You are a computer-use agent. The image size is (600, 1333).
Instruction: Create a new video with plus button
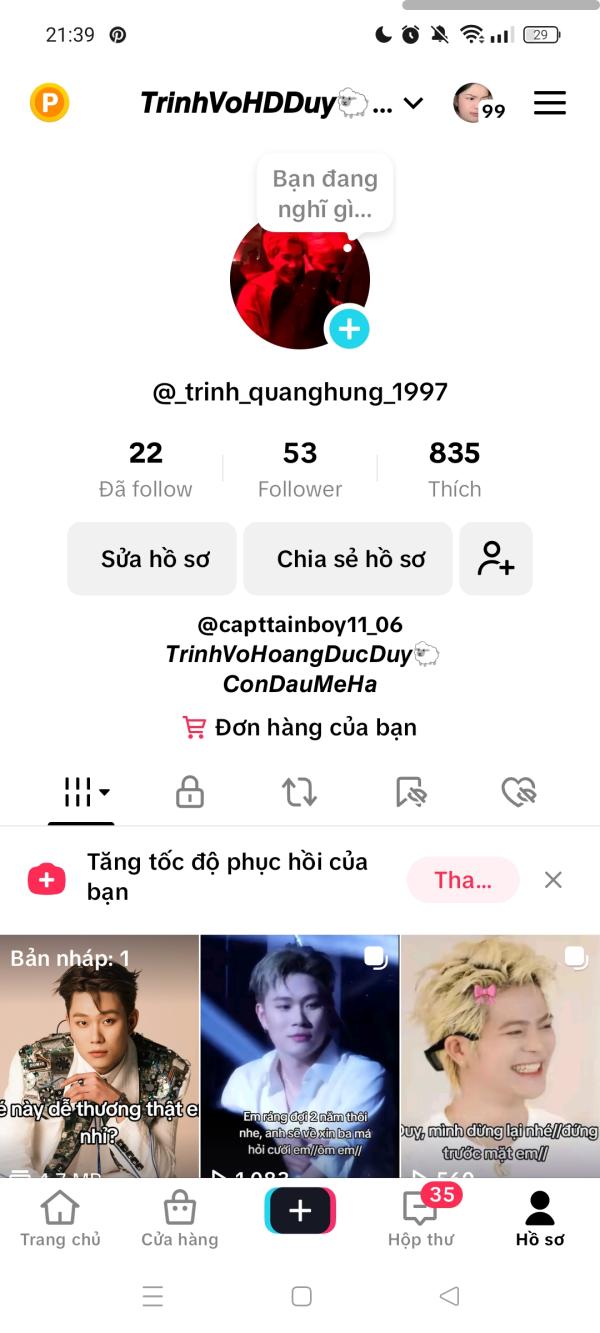click(300, 1211)
